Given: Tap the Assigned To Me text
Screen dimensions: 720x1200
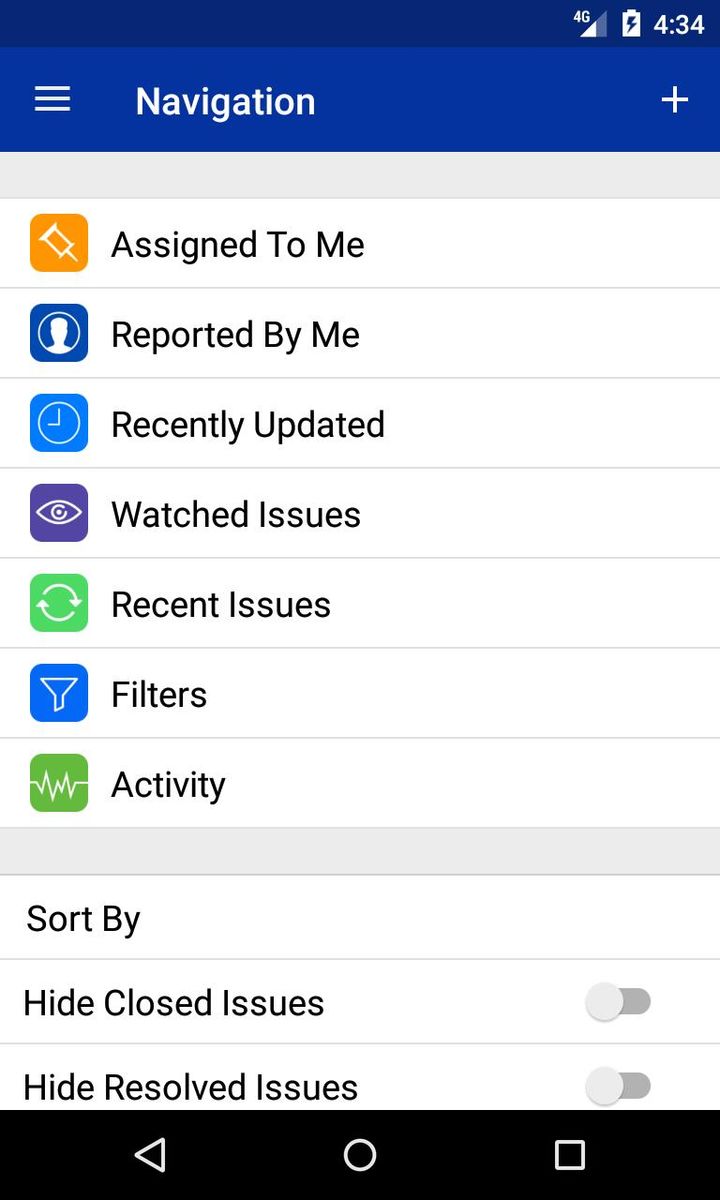Looking at the screenshot, I should pyautogui.click(x=237, y=243).
